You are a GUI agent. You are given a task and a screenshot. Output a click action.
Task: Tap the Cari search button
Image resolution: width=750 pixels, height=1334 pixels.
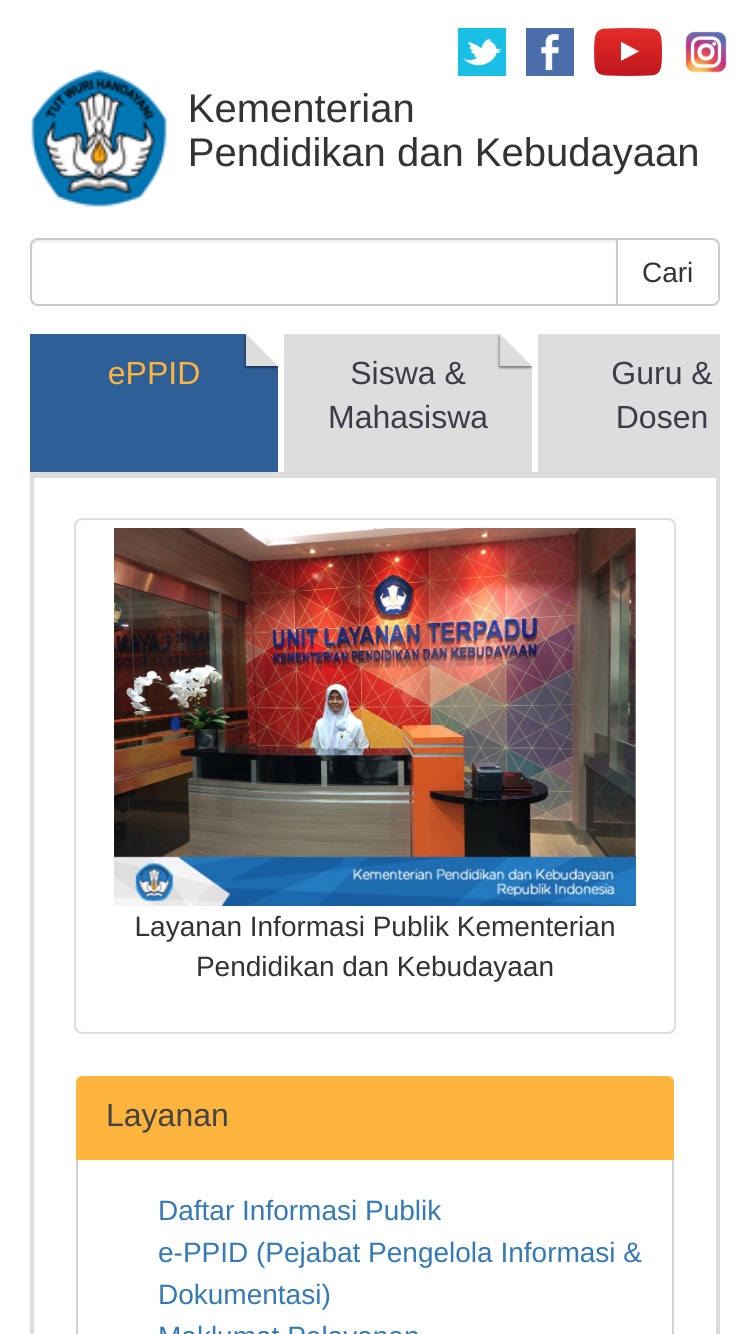click(668, 272)
